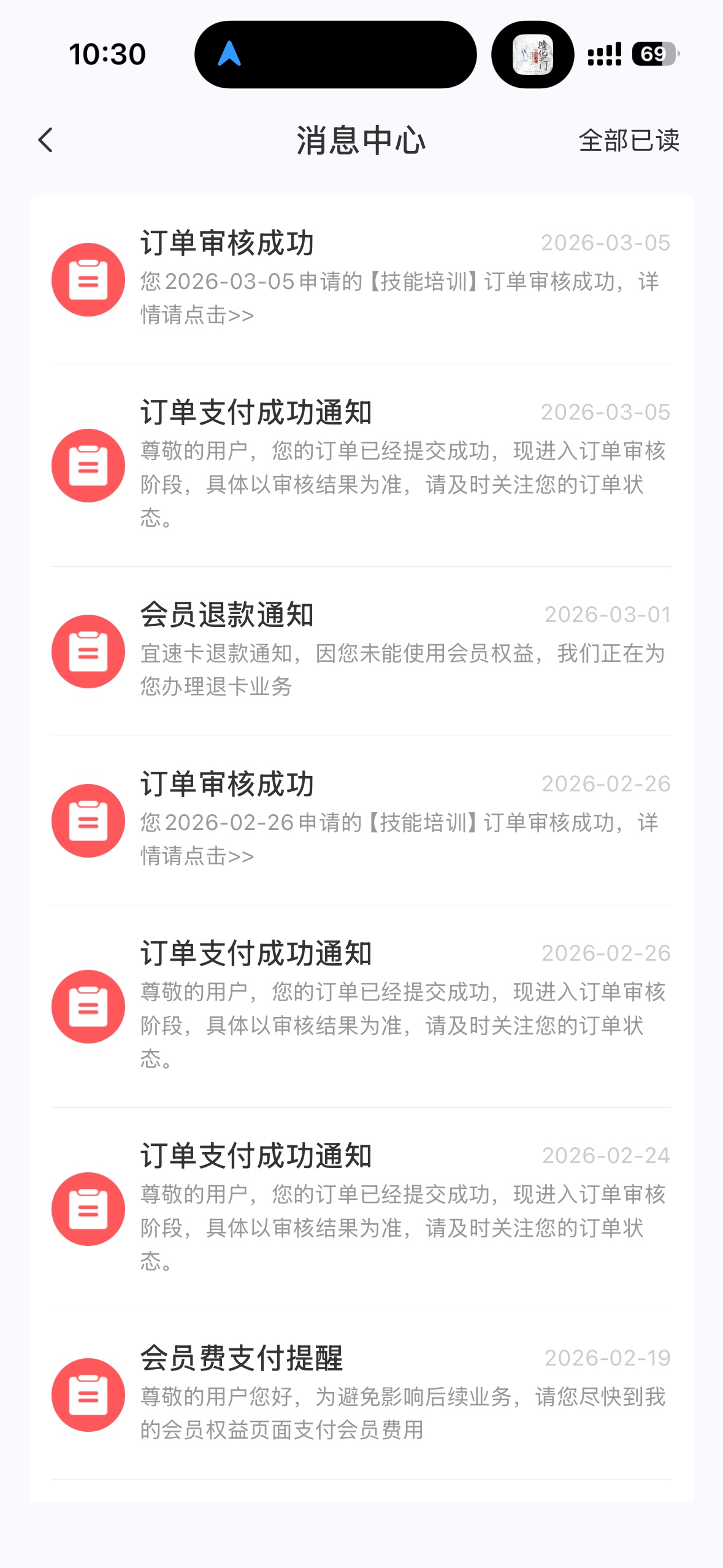Mark all messages read with 全部已读
This screenshot has width=723, height=1568.
[x=629, y=140]
